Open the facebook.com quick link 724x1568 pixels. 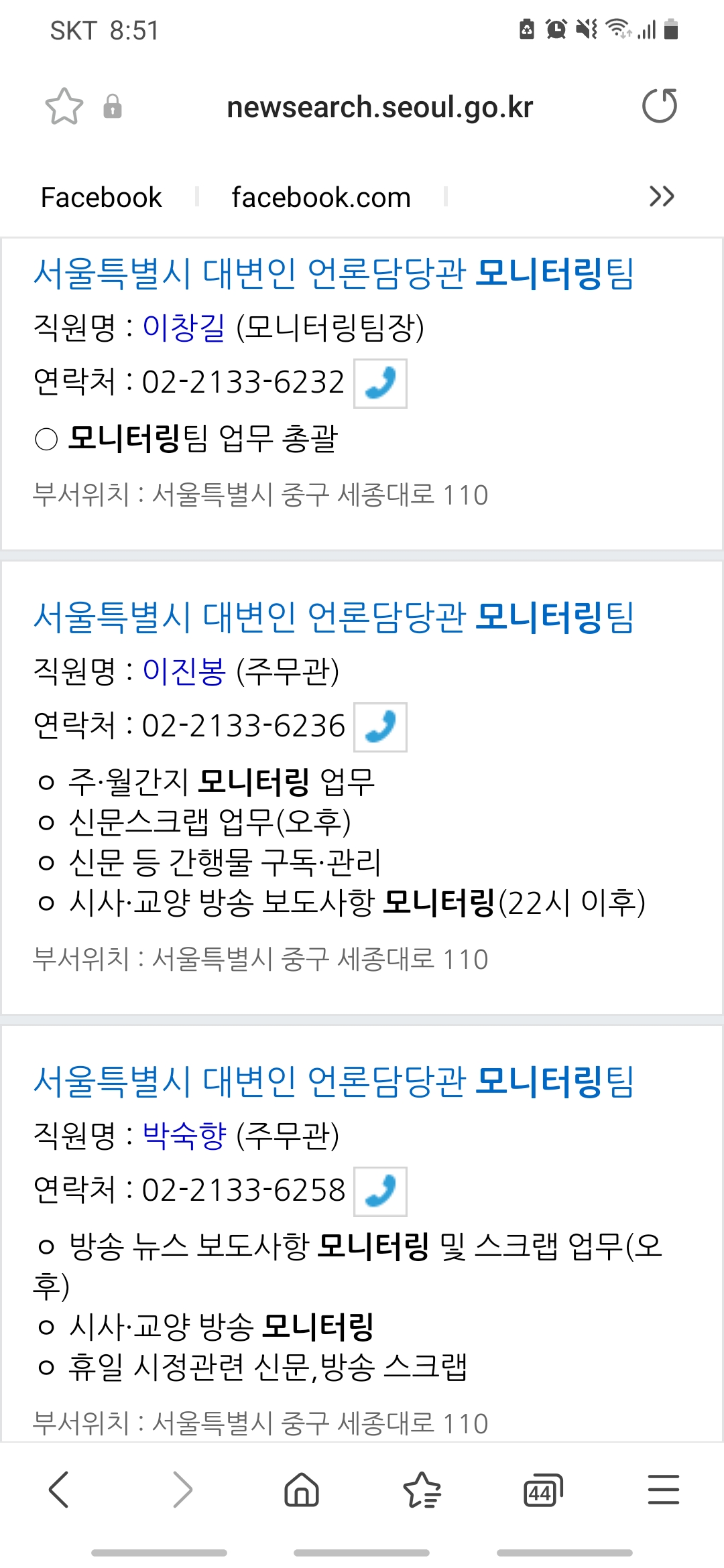click(321, 198)
